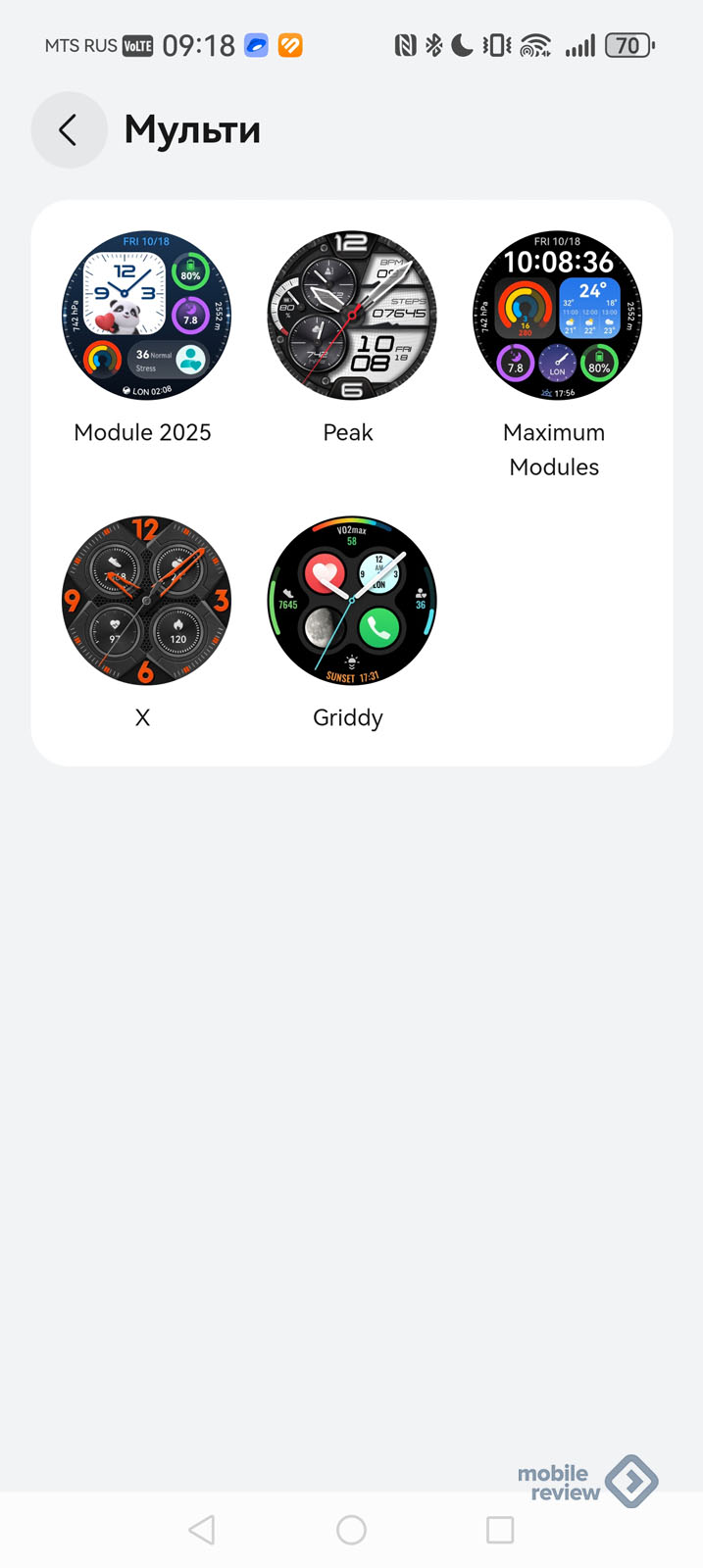Open the Module 2025 watch face
This screenshot has width=703, height=1568.
pos(146,317)
